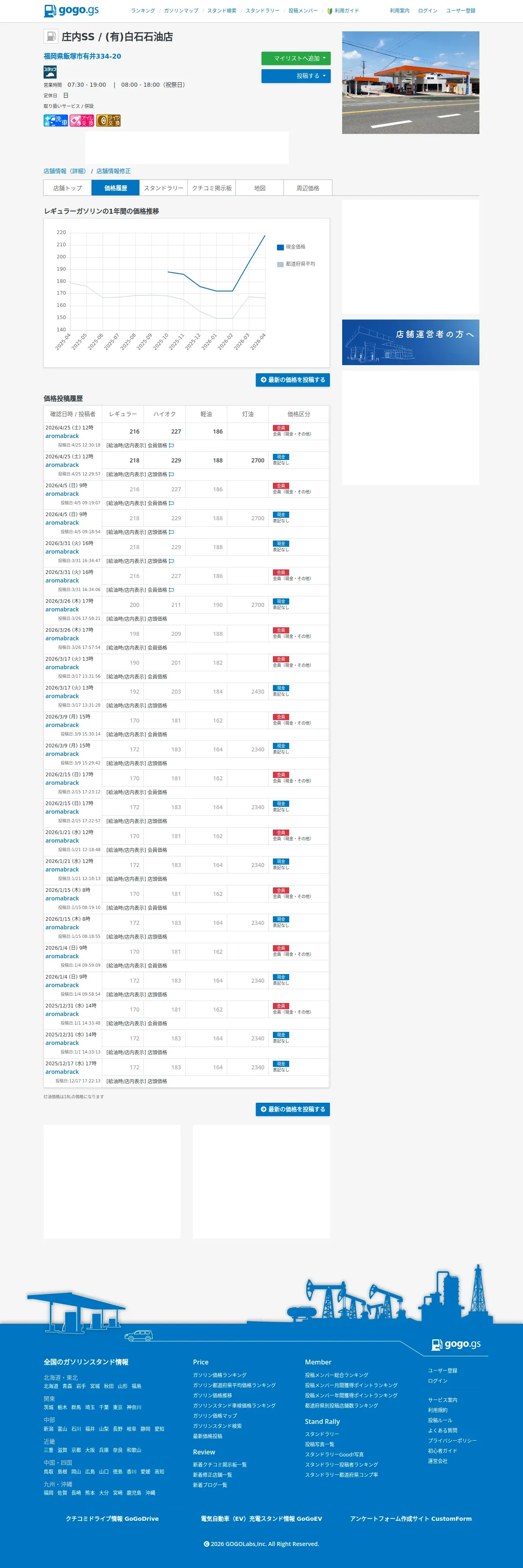Expand the 投稿する dropdown button
The height and width of the screenshot is (1568, 523).
(296, 76)
